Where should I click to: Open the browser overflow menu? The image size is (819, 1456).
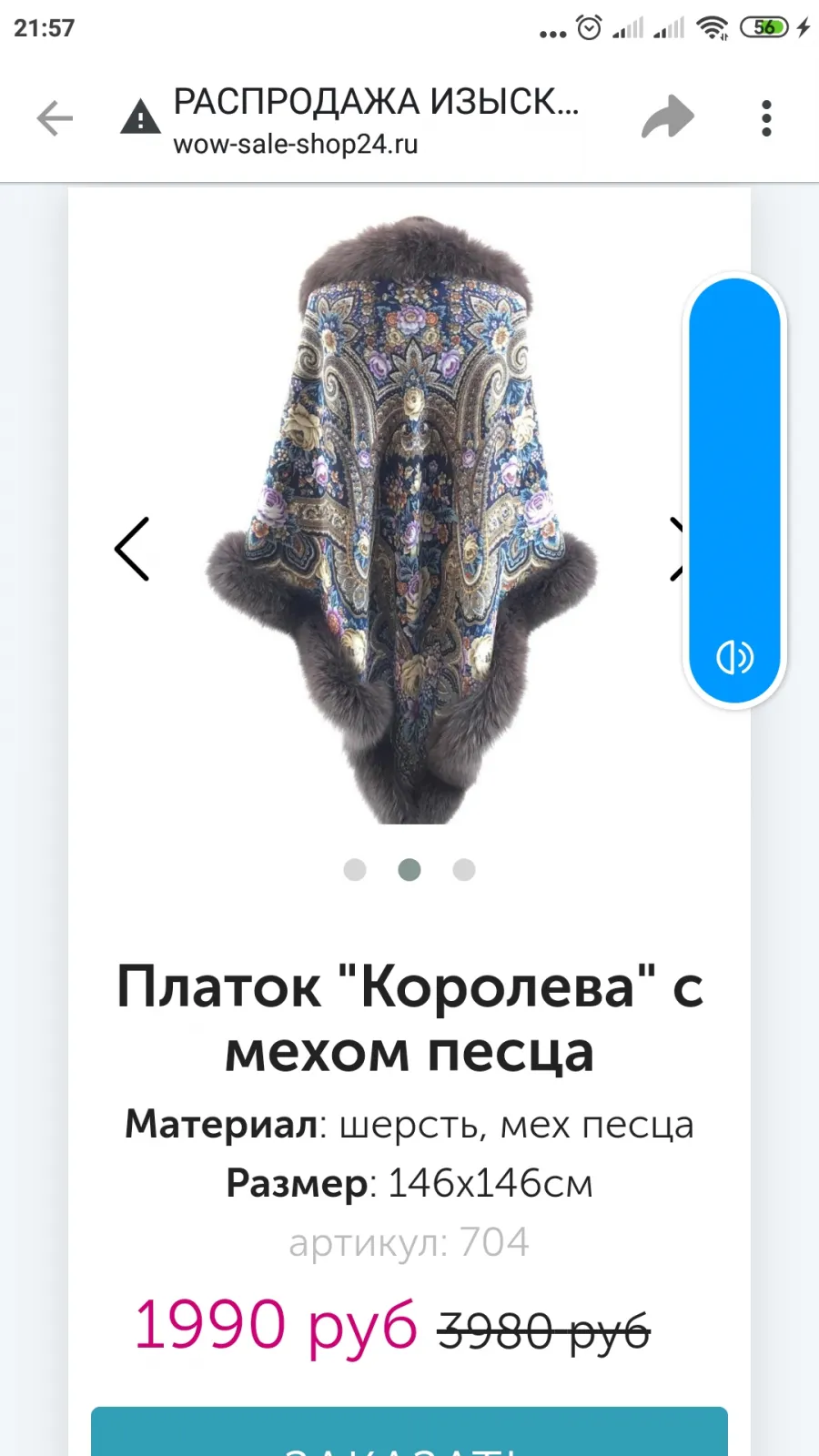tap(766, 118)
